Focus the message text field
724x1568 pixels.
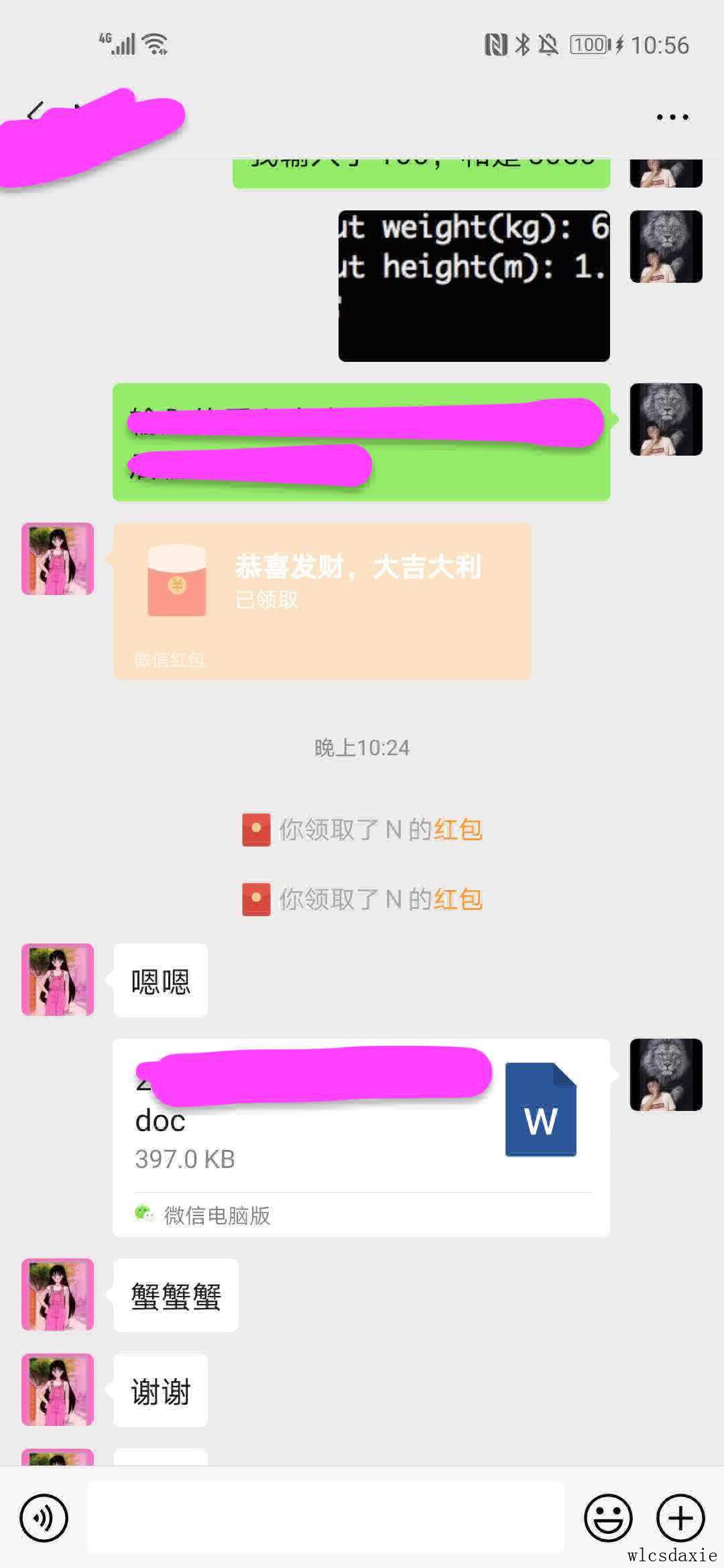tap(325, 1518)
